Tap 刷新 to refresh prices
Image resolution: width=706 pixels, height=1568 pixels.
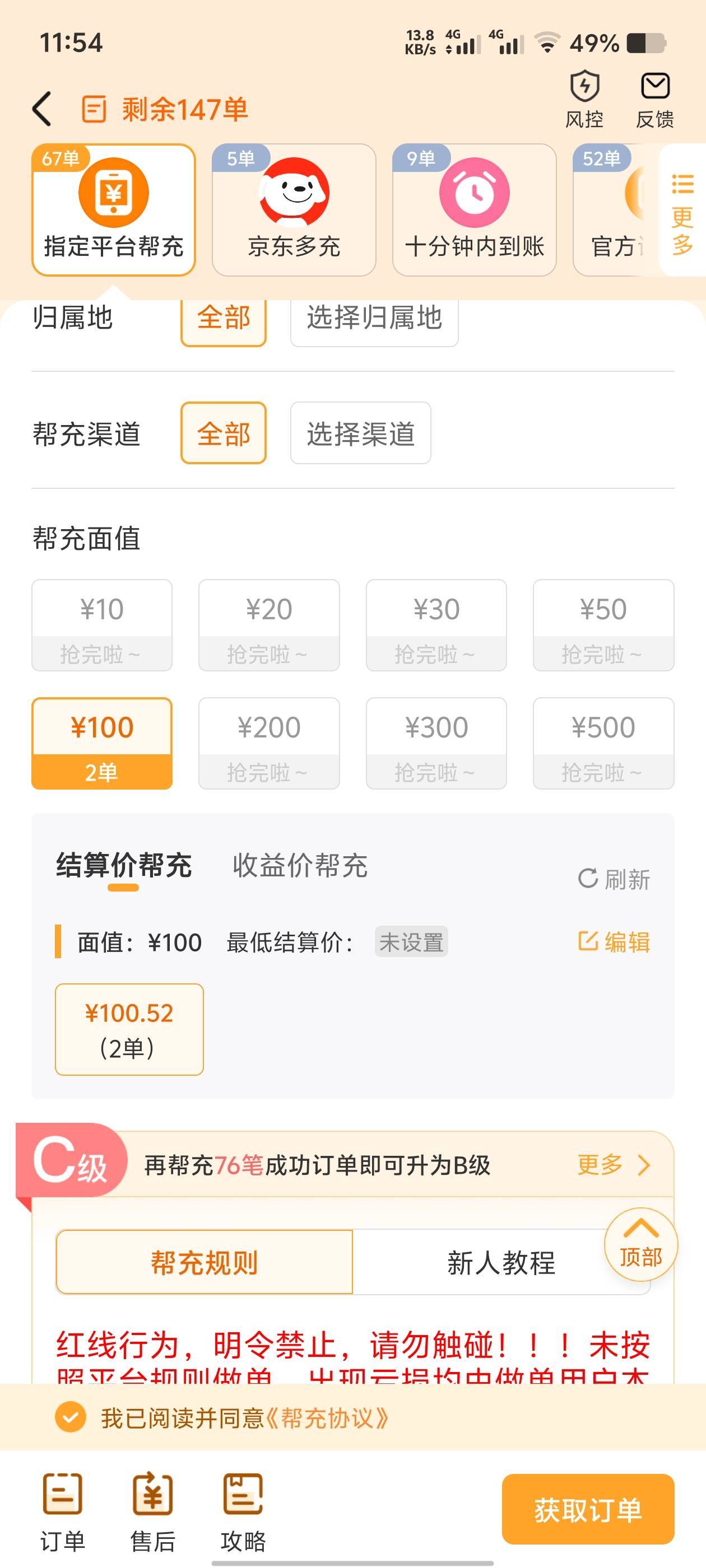pos(614,879)
